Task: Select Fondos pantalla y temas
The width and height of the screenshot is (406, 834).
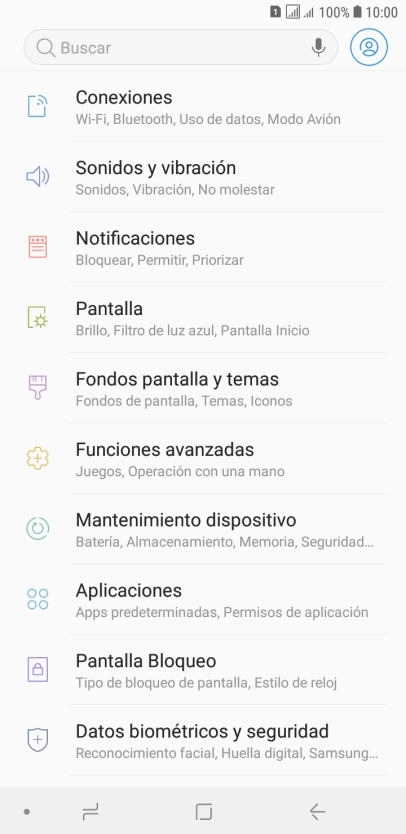Action: [x=203, y=388]
